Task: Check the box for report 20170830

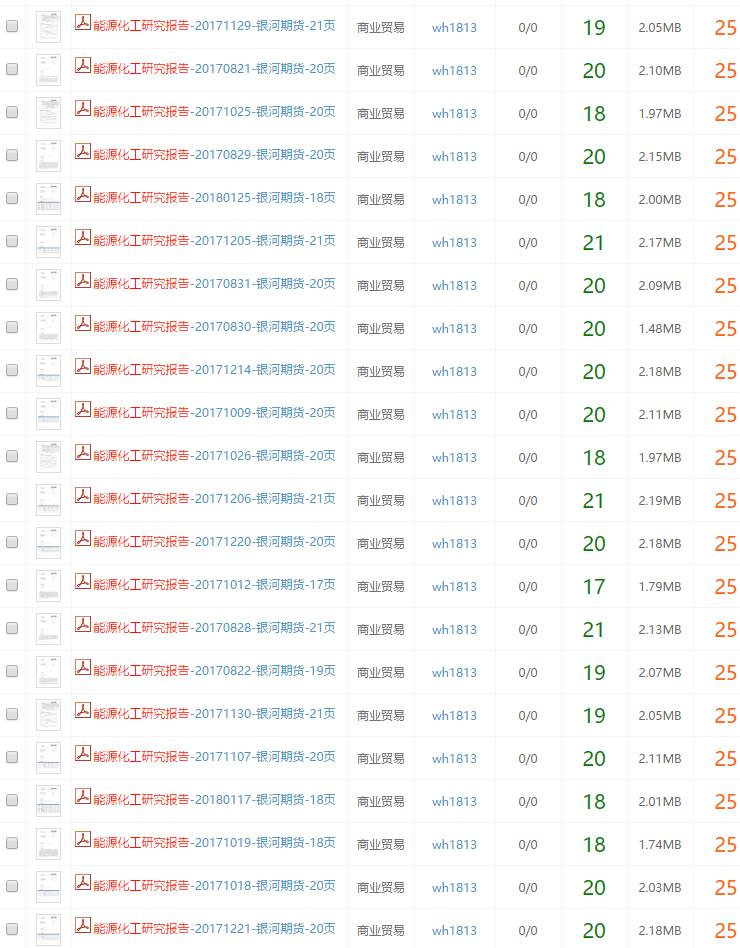Action: pyautogui.click(x=12, y=328)
